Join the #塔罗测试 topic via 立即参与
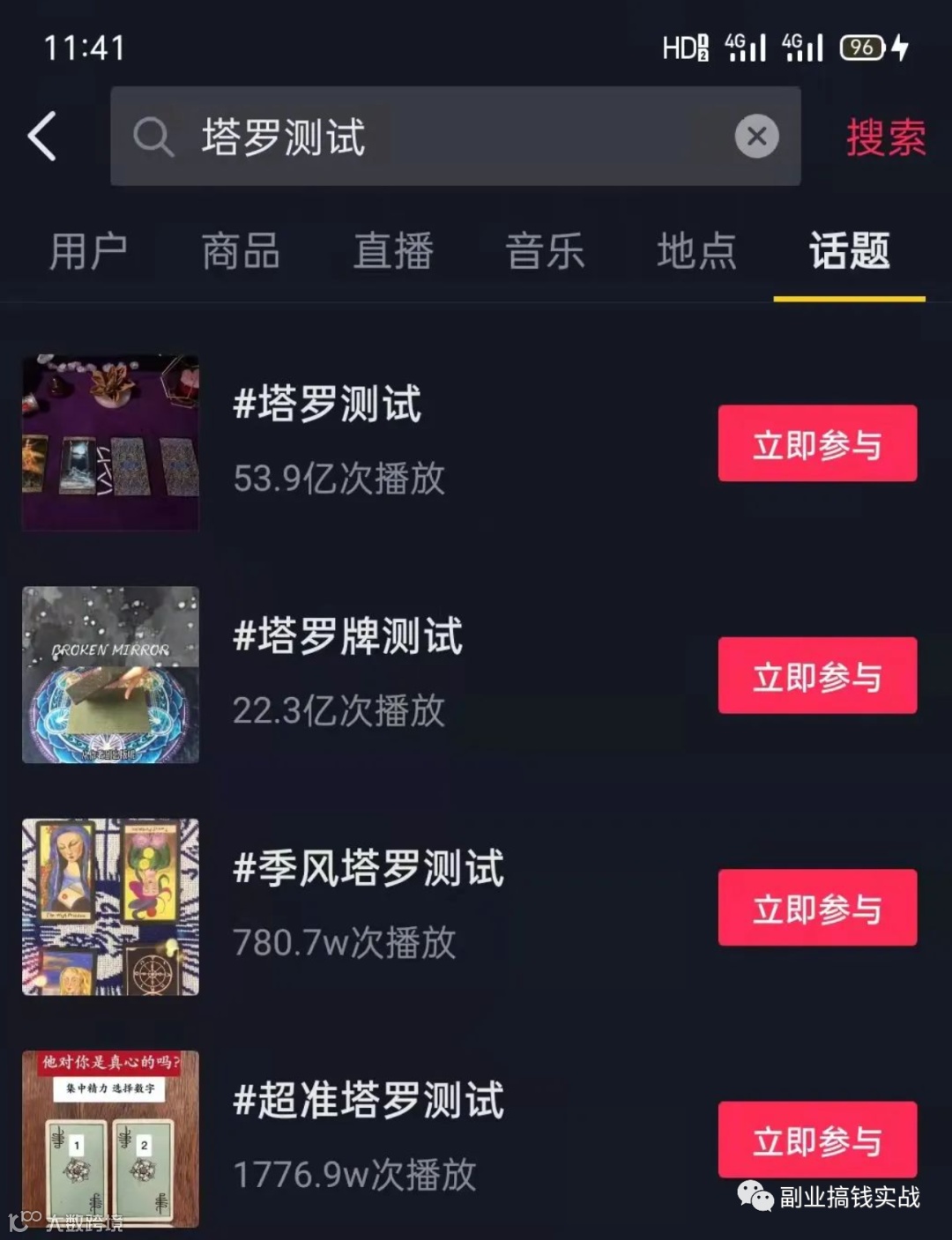 click(x=817, y=443)
